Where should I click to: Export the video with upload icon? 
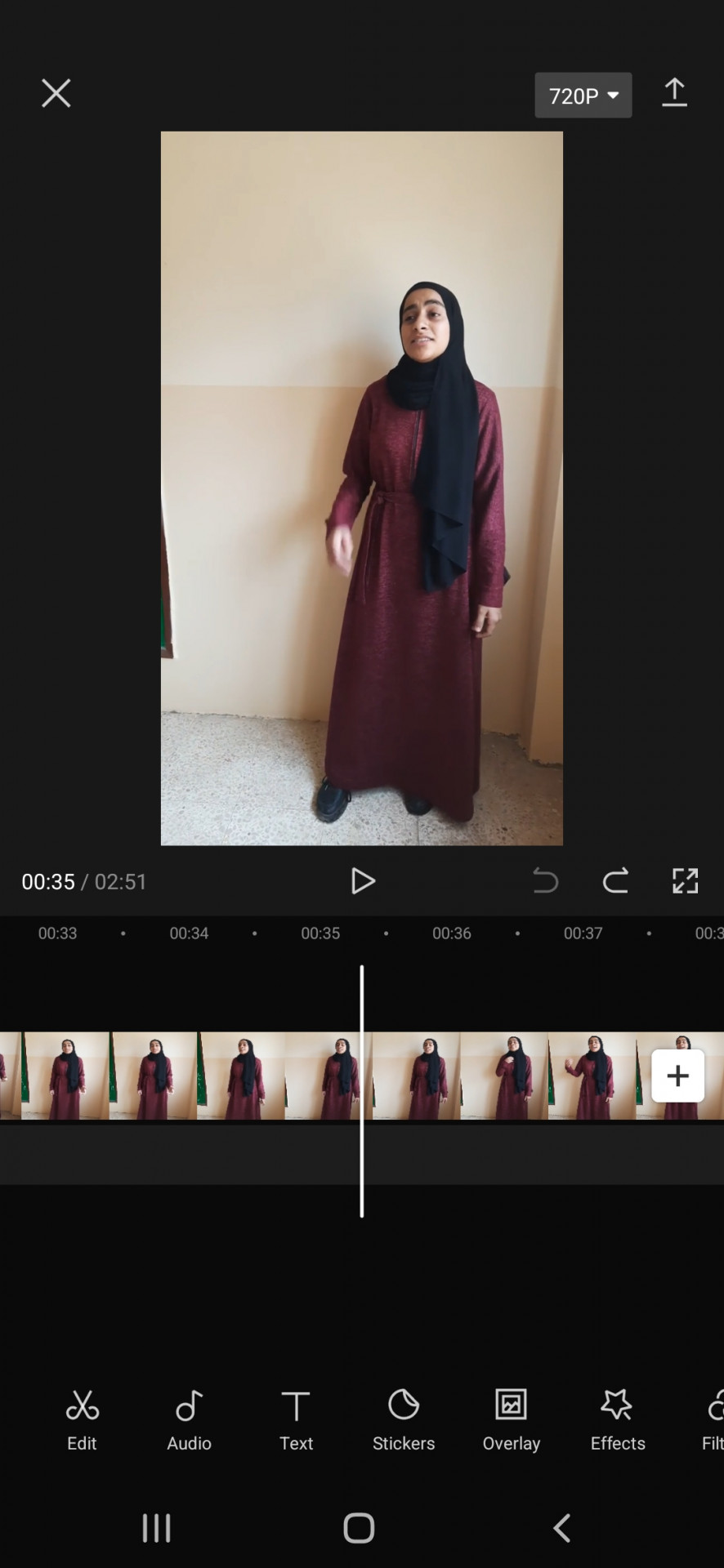pyautogui.click(x=674, y=93)
